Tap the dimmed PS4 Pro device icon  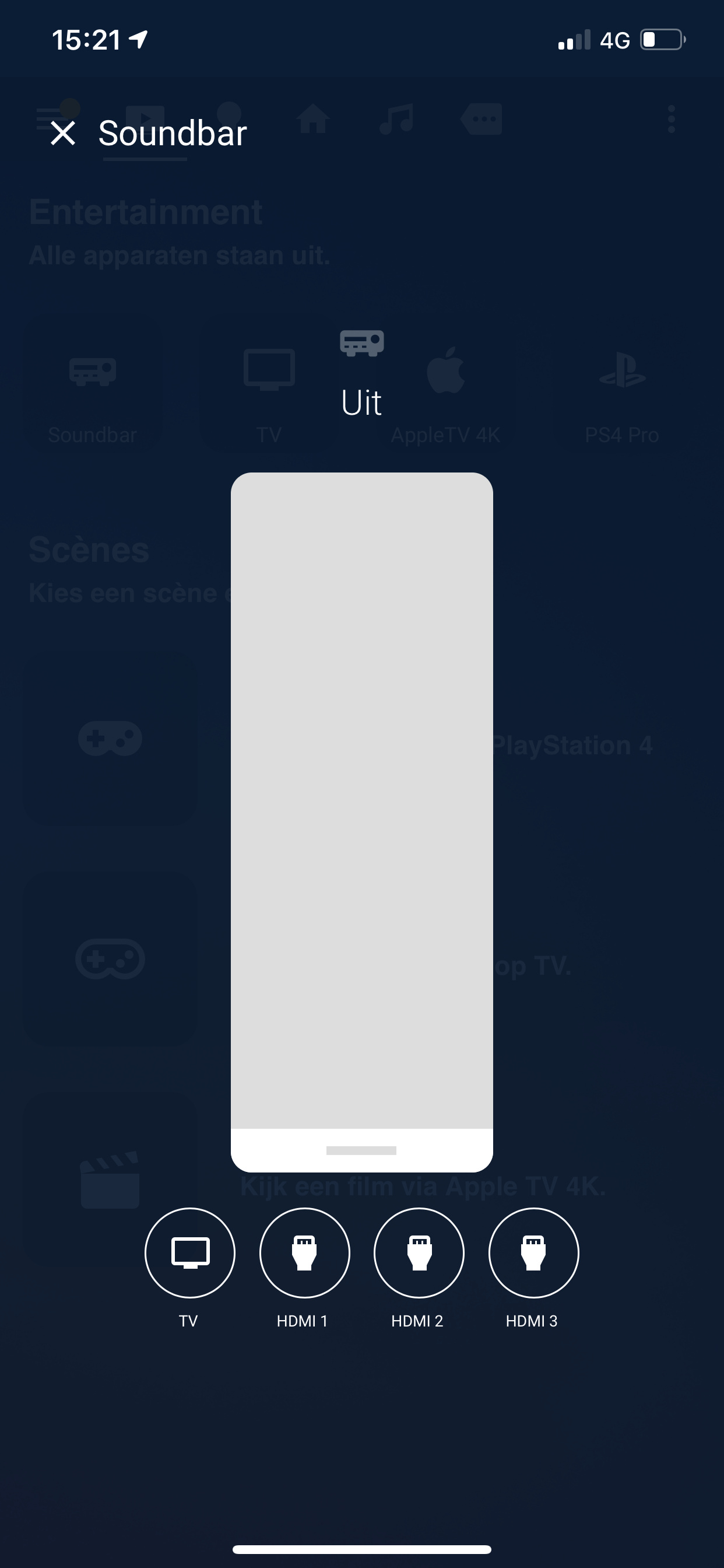pyautogui.click(x=622, y=369)
